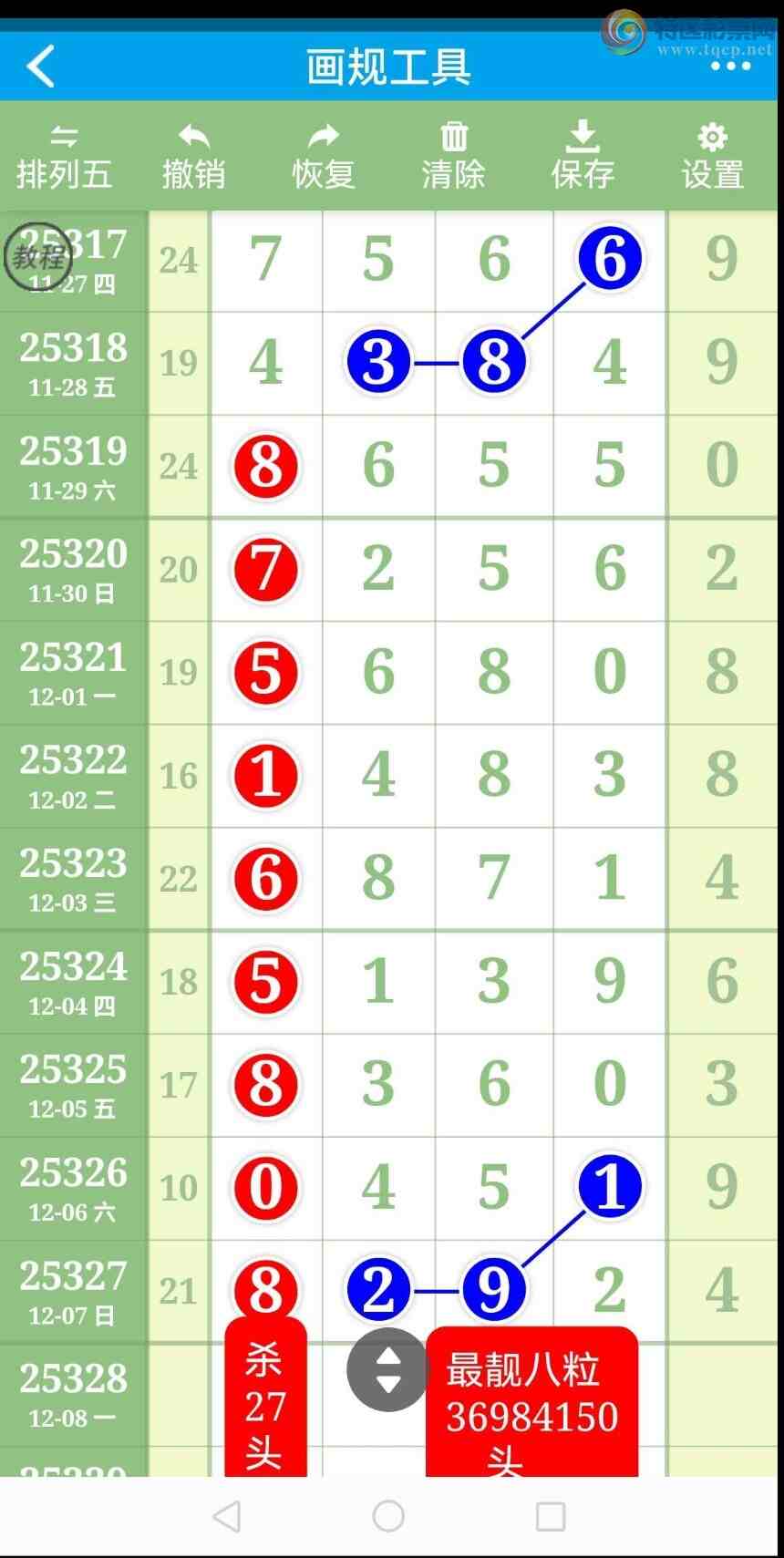The height and width of the screenshot is (1558, 784).
Task: Tap the system home button
Action: (388, 1516)
